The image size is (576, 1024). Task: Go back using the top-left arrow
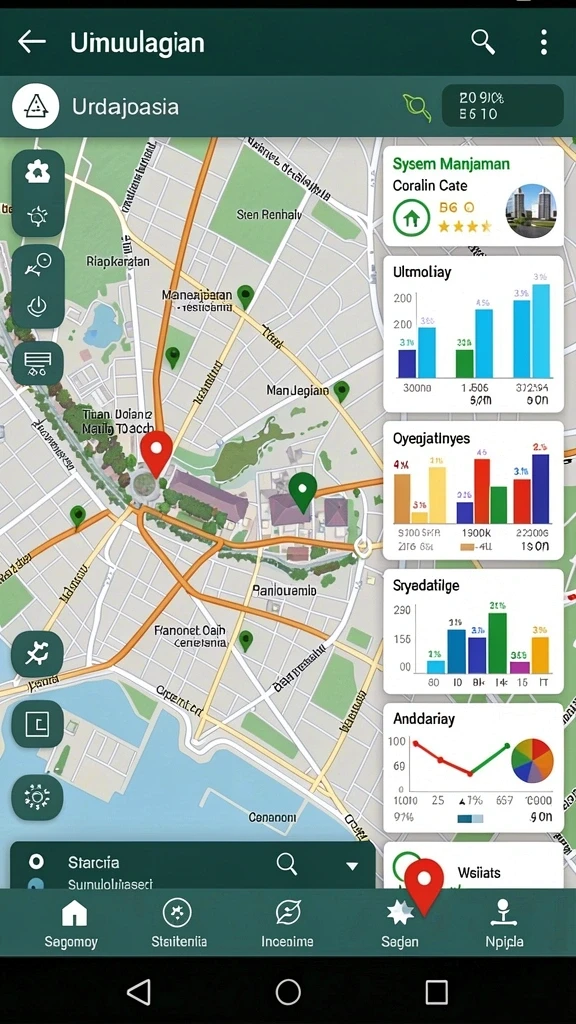31,42
